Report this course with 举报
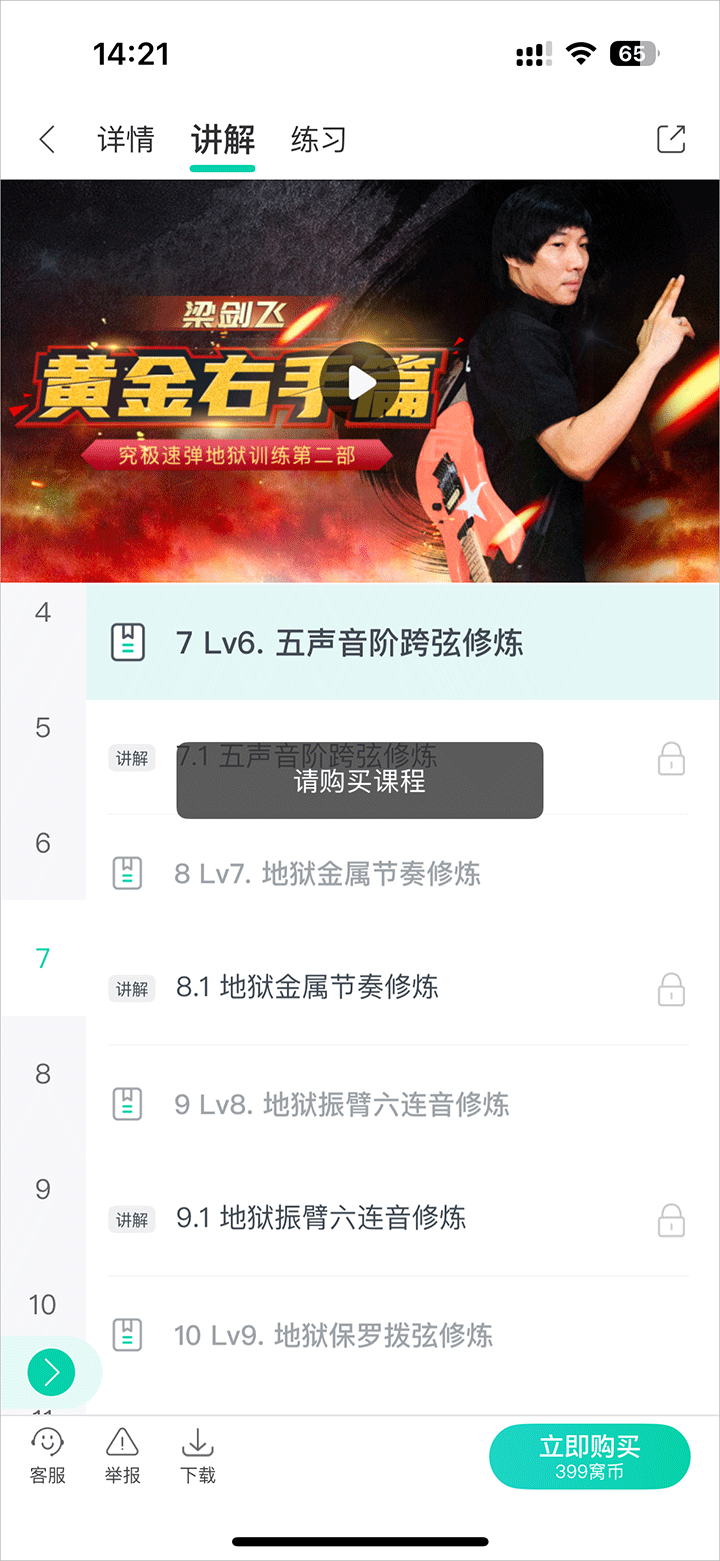720x1561 pixels. [x=122, y=1456]
